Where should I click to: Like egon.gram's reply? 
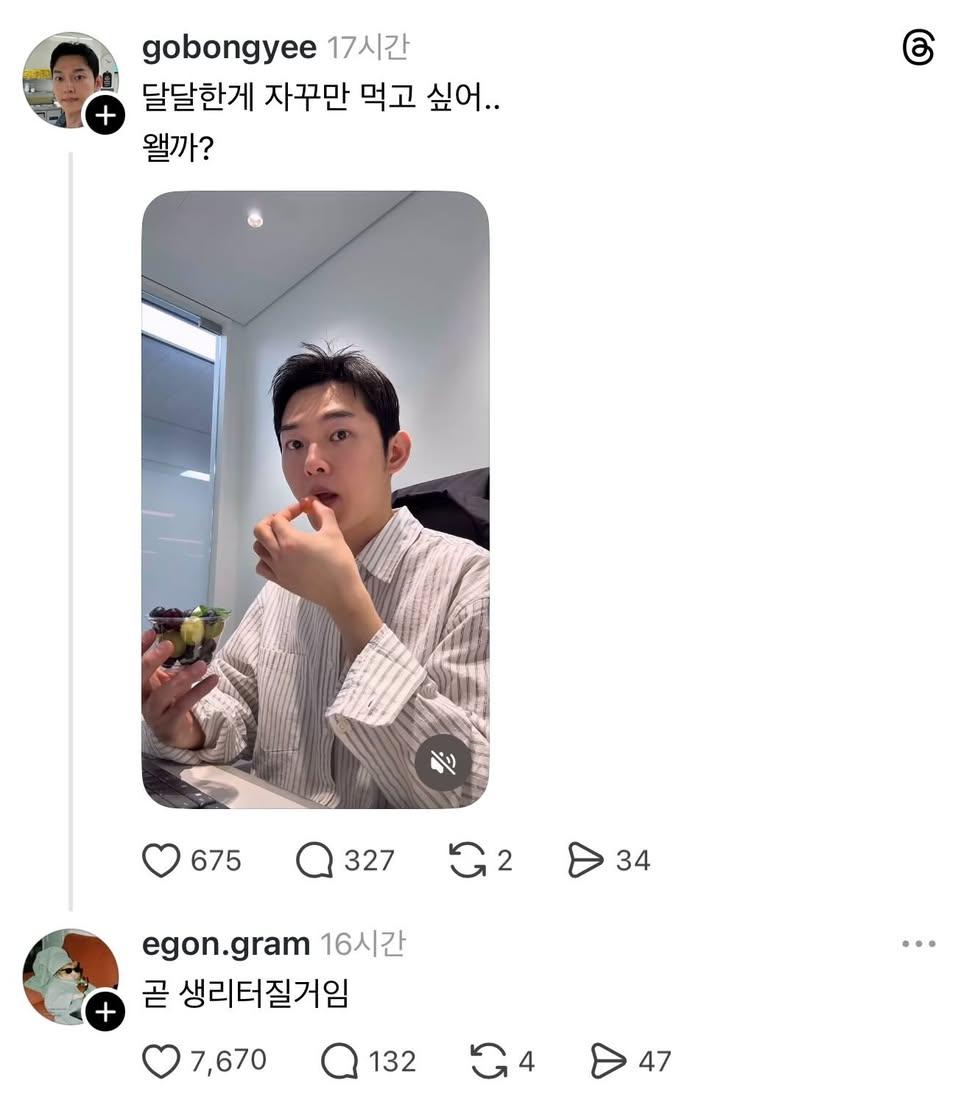pos(161,1063)
